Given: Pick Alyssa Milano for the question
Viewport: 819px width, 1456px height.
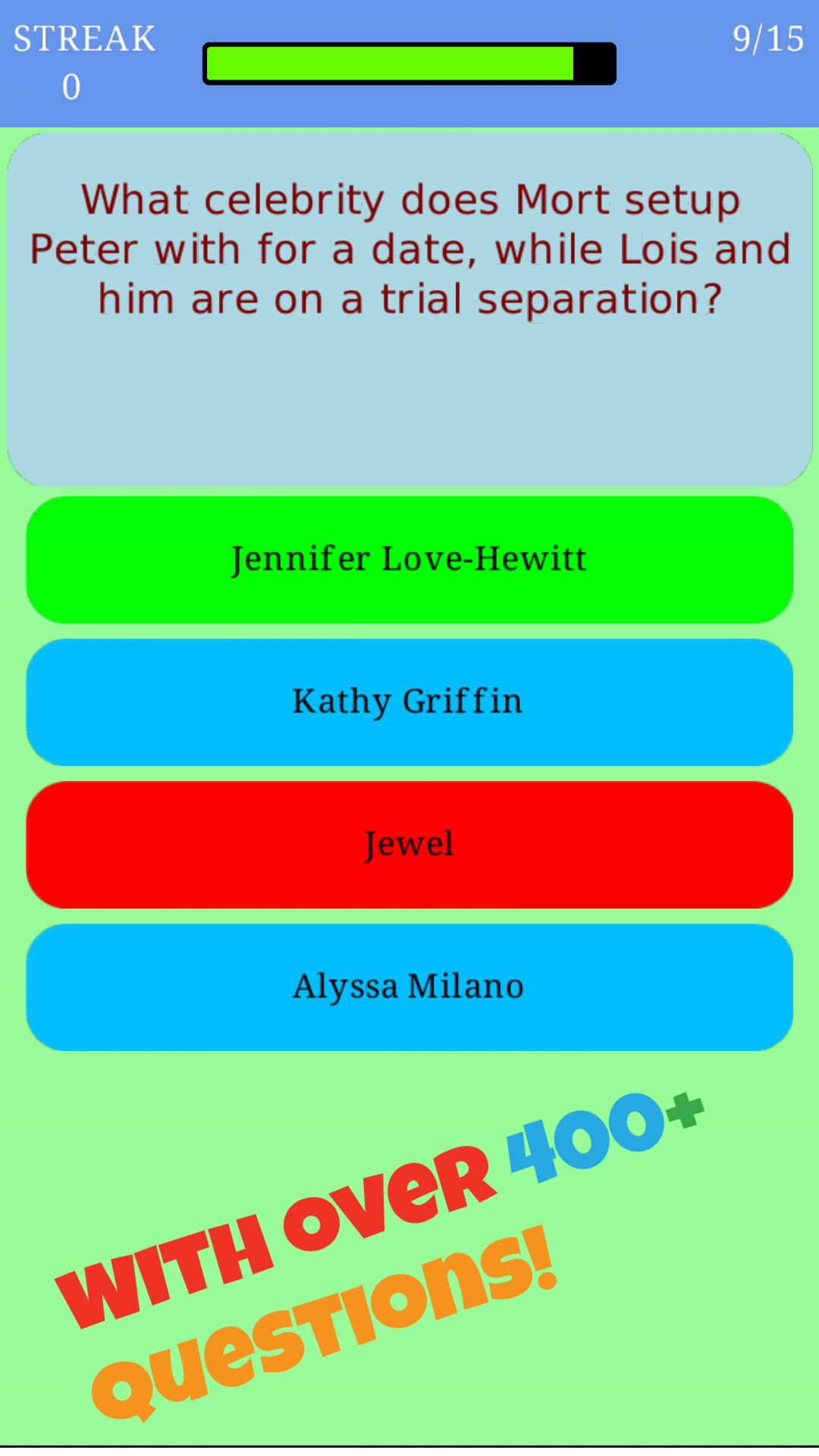Looking at the screenshot, I should 409,986.
